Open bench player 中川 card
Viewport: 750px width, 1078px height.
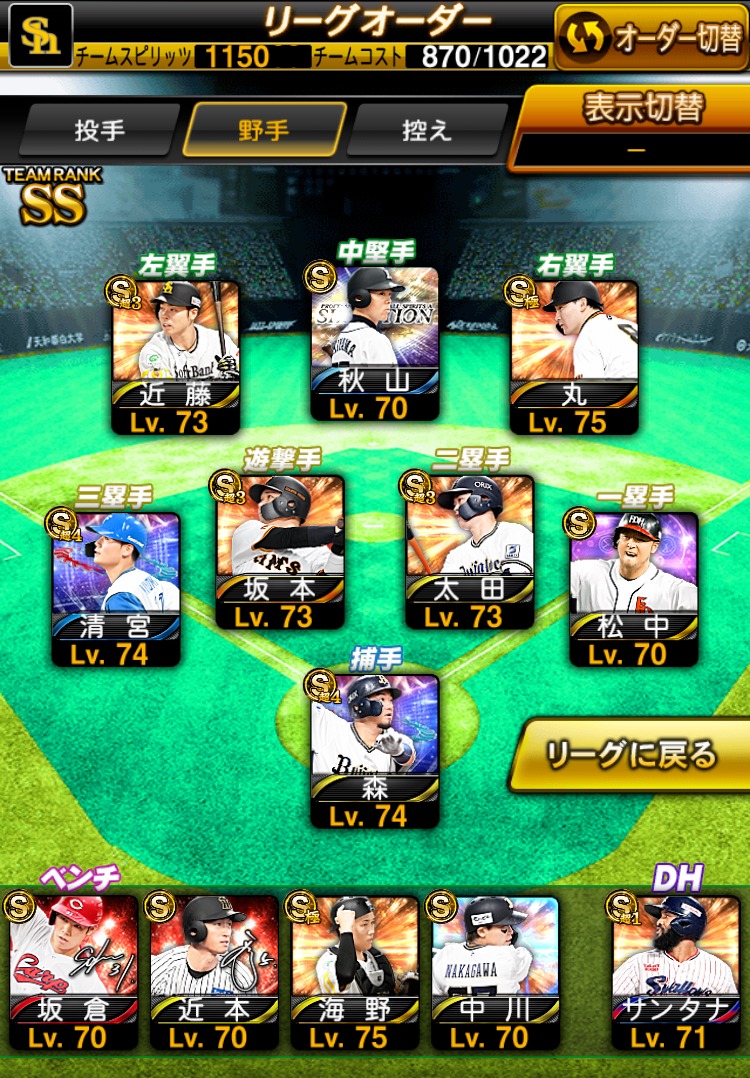(494, 972)
